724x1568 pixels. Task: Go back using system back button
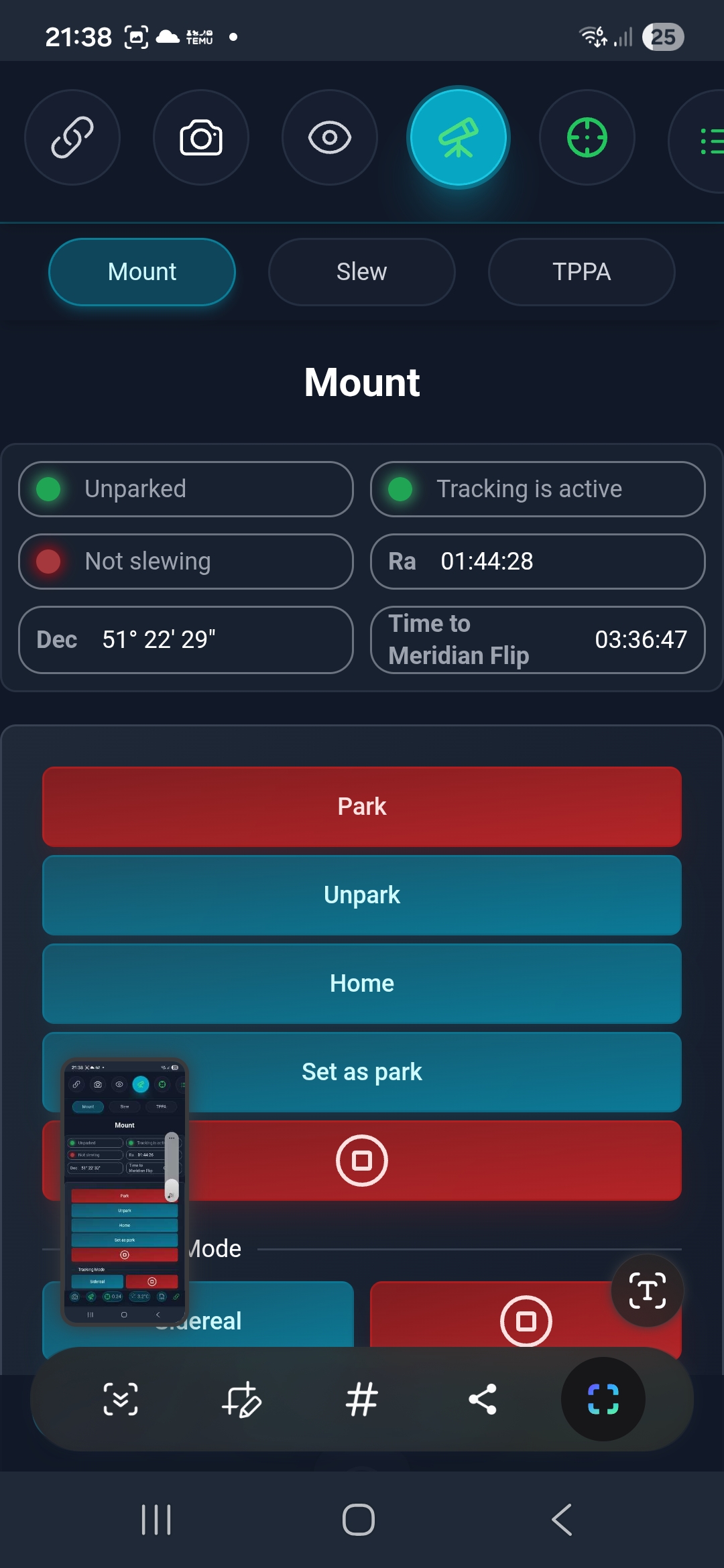point(562,1519)
